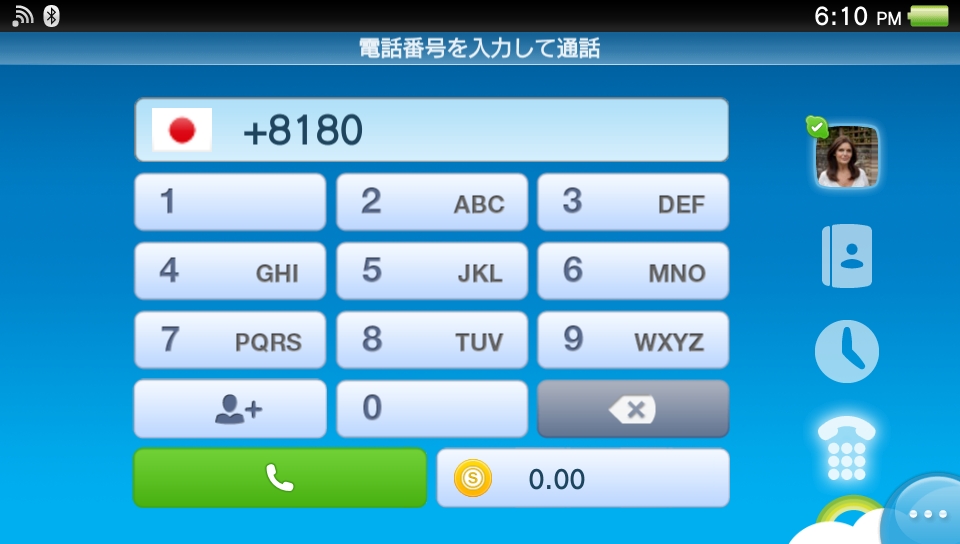This screenshot has height=544, width=960.
Task: View recent call history clock
Action: point(847,351)
